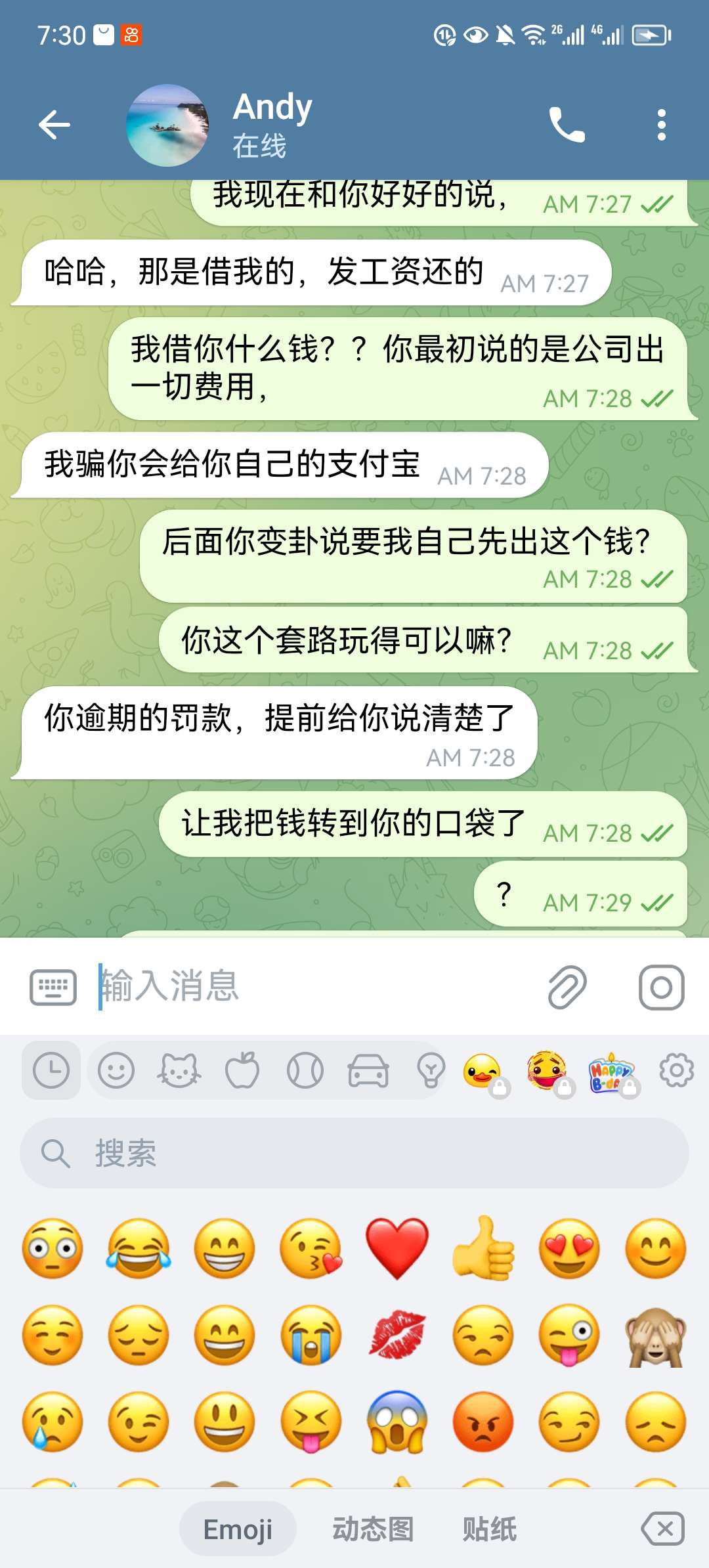Screen dimensions: 709x1568
Task: Jump to food emoji category
Action: tap(242, 1071)
